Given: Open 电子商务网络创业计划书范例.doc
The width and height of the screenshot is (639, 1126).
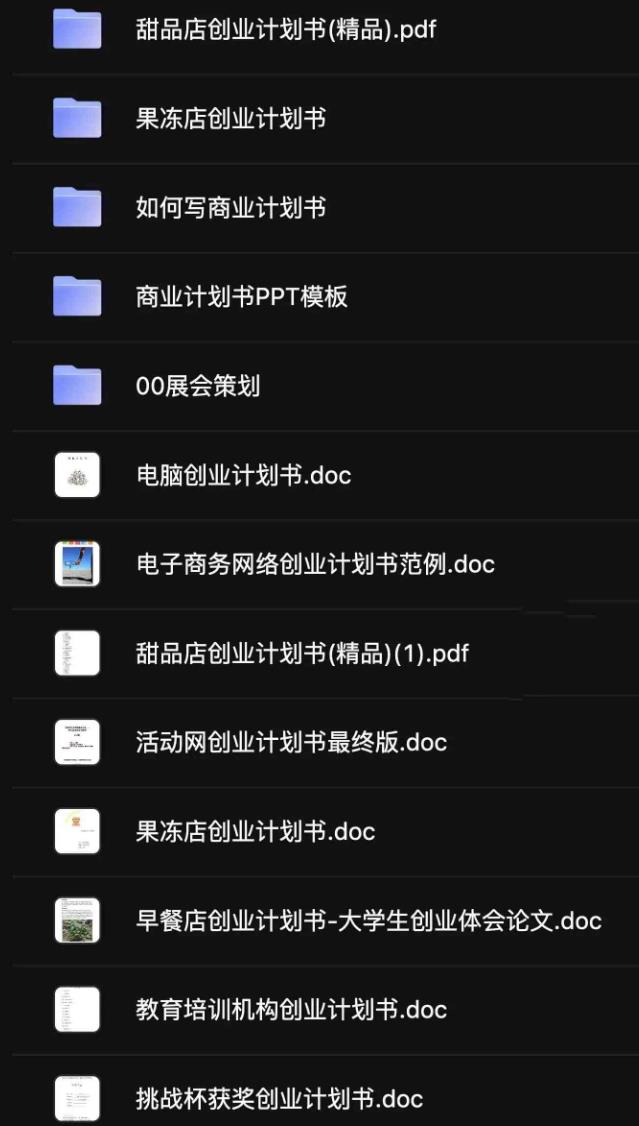Looking at the screenshot, I should (315, 564).
